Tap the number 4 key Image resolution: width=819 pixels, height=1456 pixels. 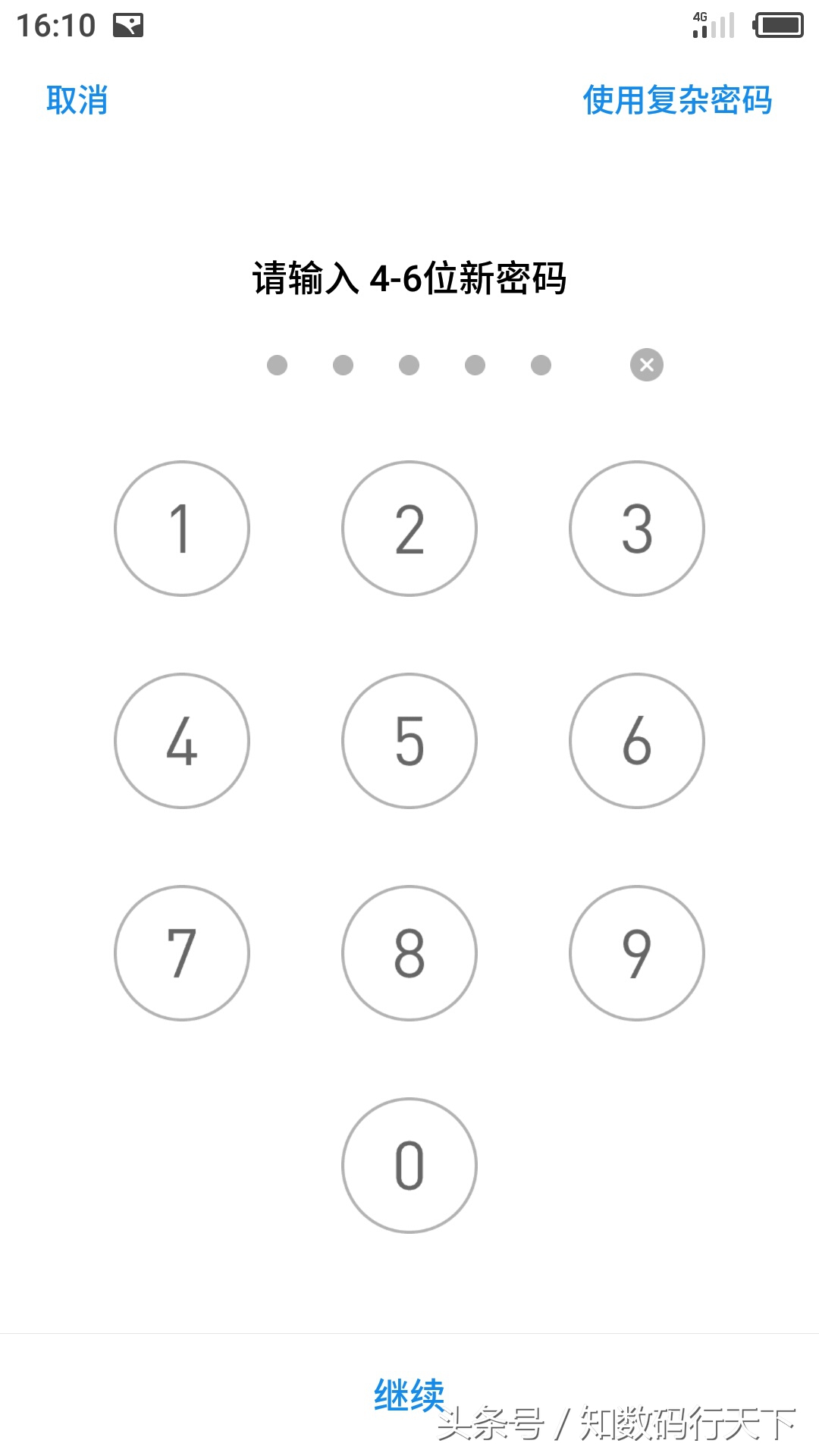181,741
